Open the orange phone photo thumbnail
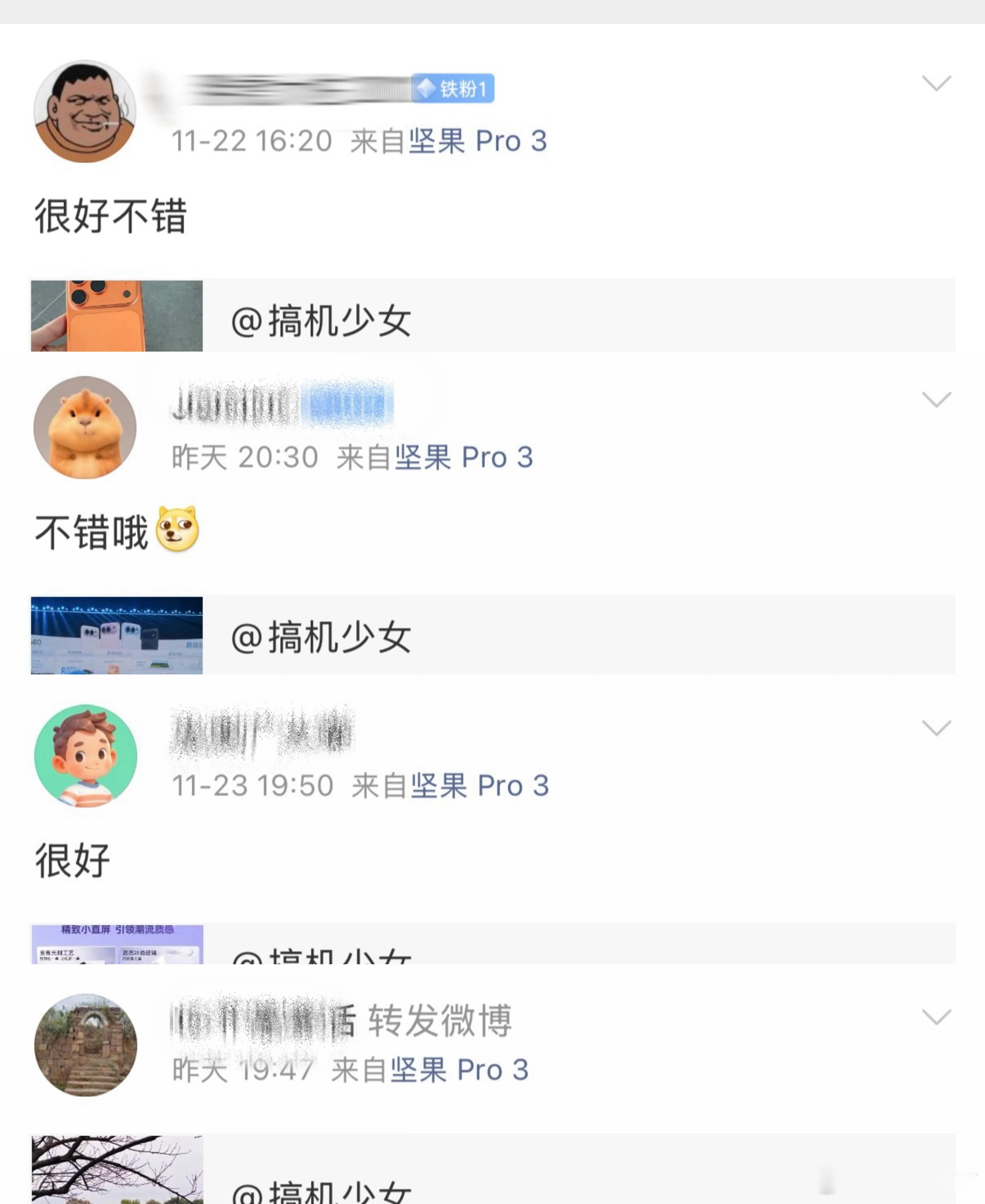This screenshot has height=1204, width=985. tap(116, 316)
